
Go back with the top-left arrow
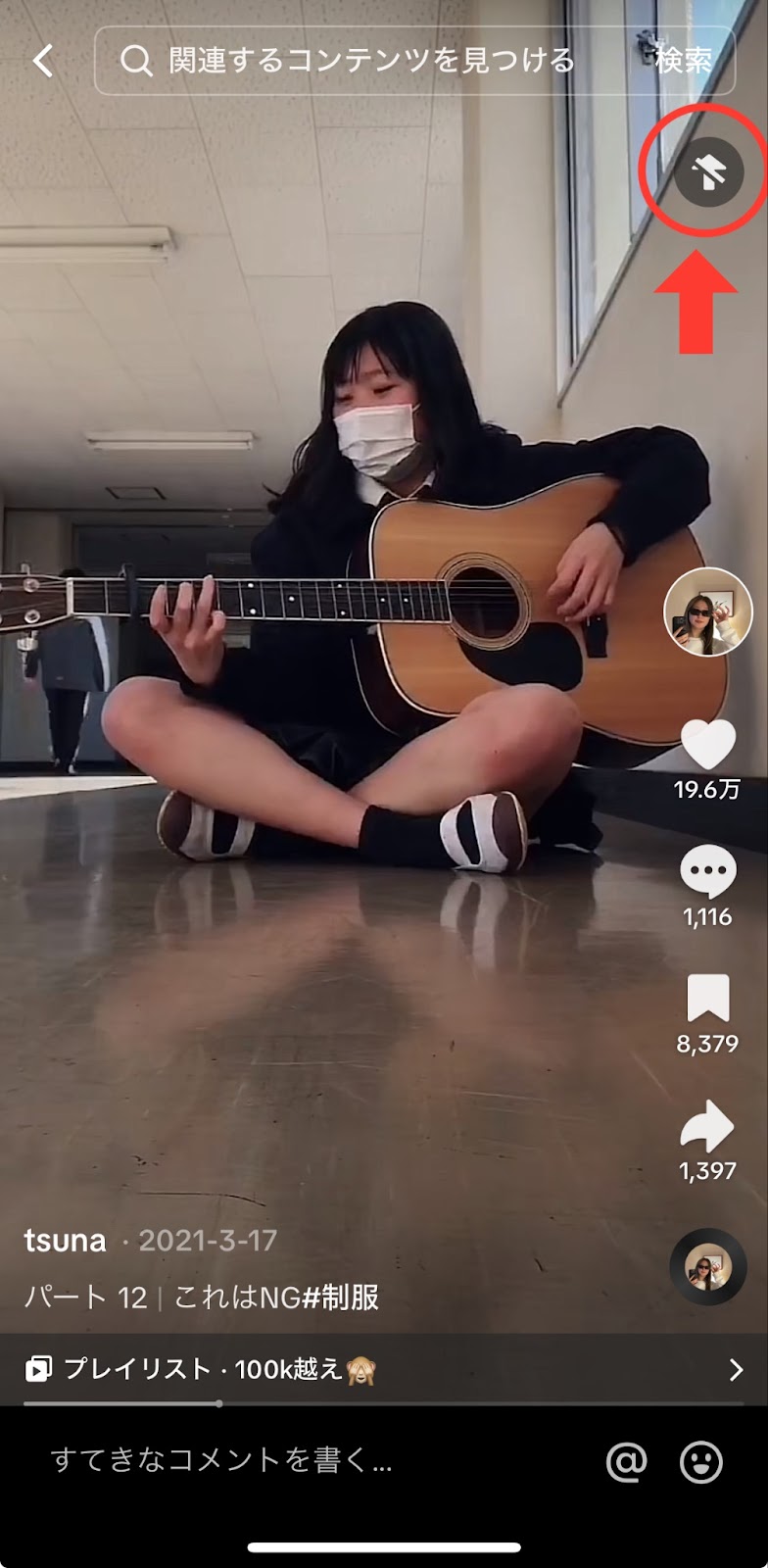click(x=43, y=61)
